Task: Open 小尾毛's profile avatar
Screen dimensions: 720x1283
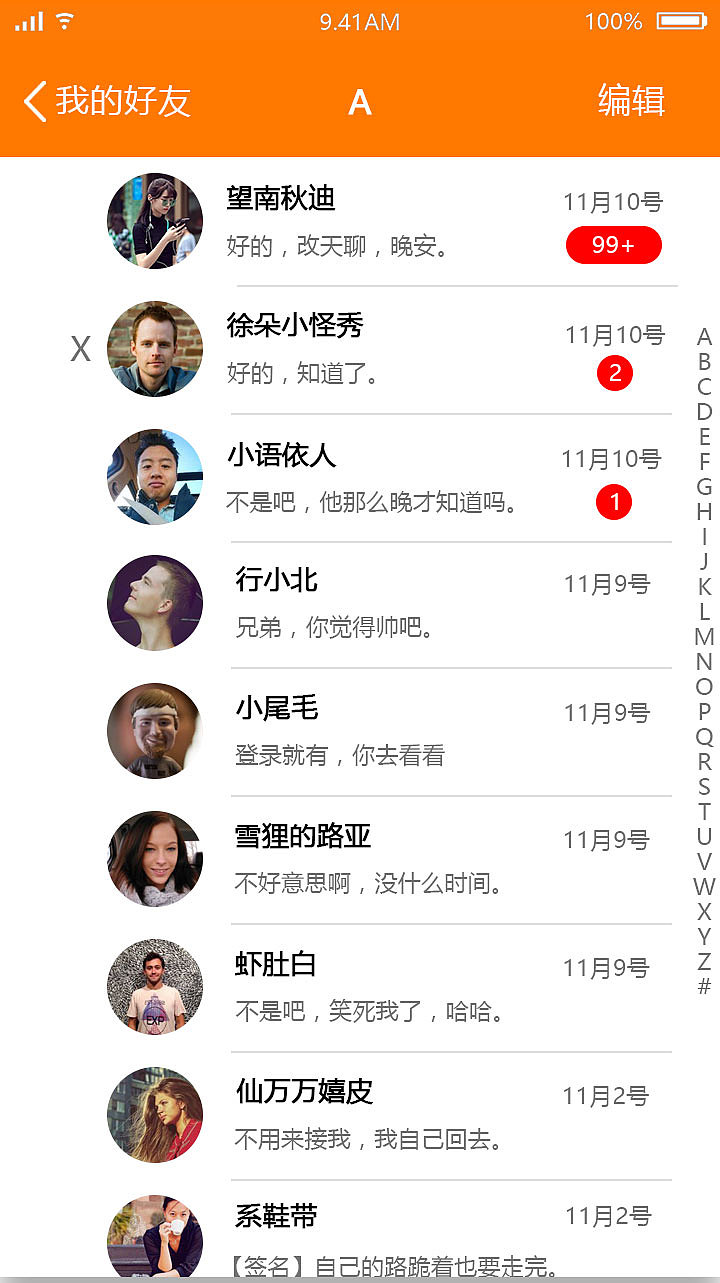Action: pos(154,730)
